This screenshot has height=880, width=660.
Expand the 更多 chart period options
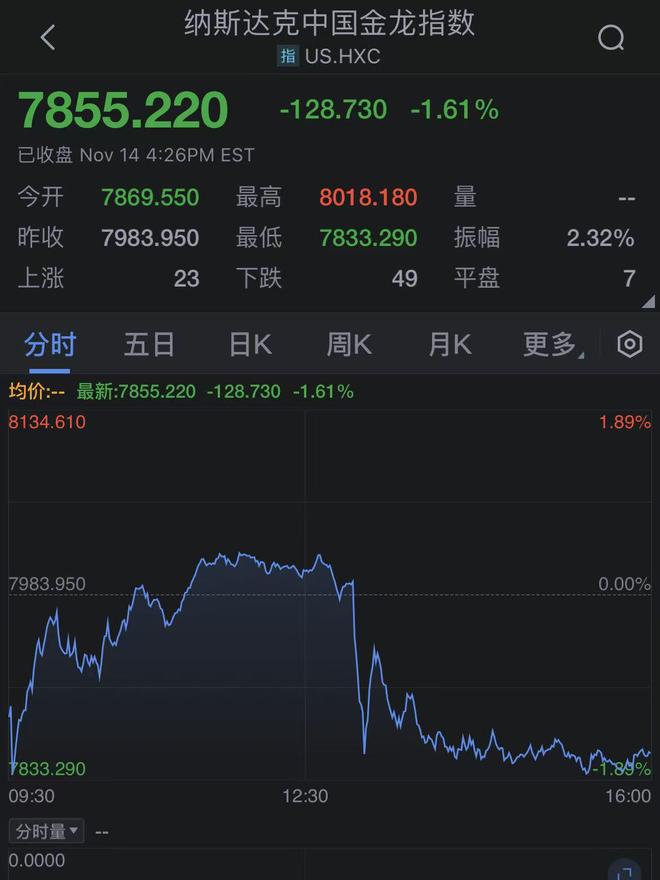tap(550, 345)
